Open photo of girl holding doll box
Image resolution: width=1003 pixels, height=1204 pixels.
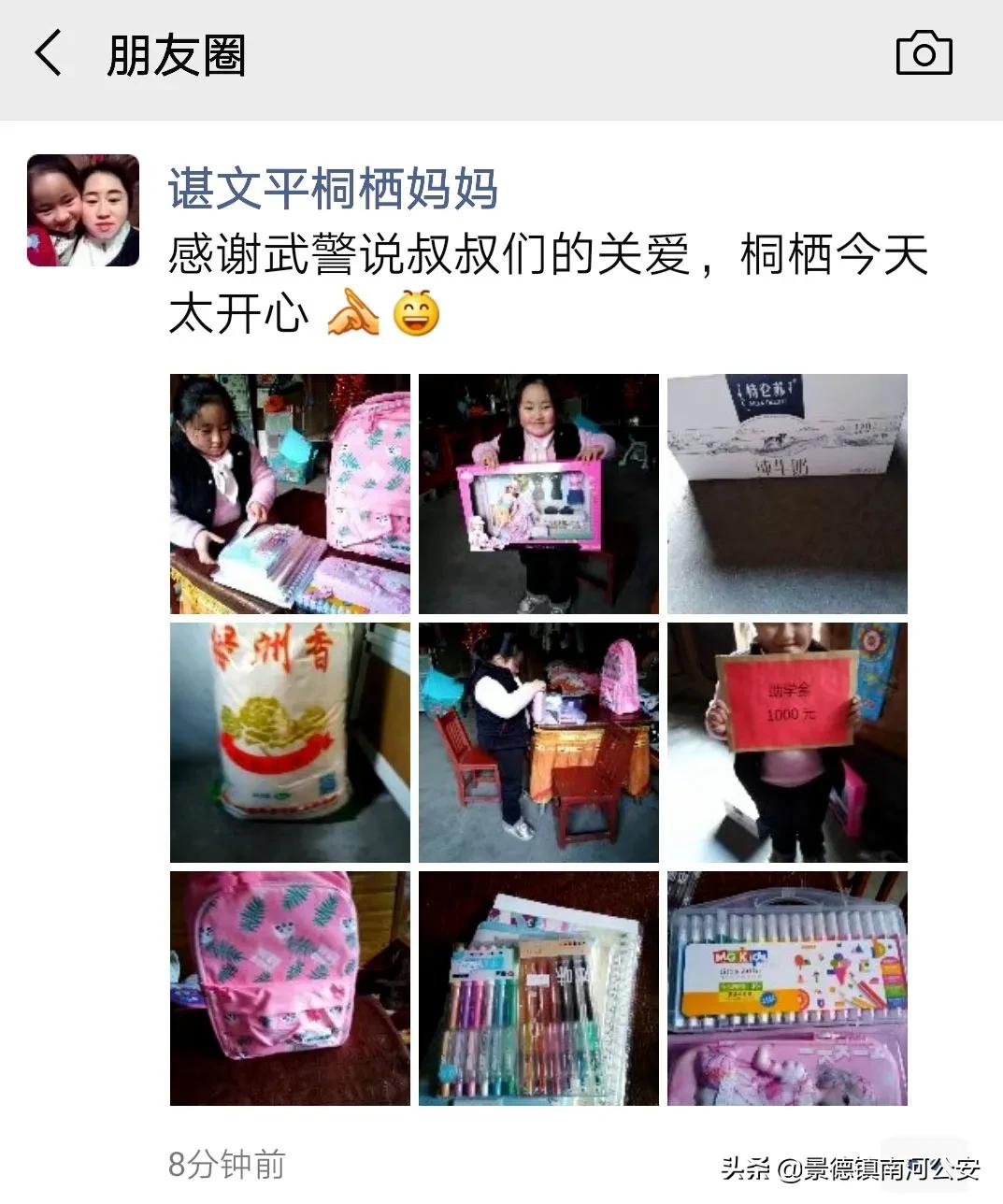(538, 494)
